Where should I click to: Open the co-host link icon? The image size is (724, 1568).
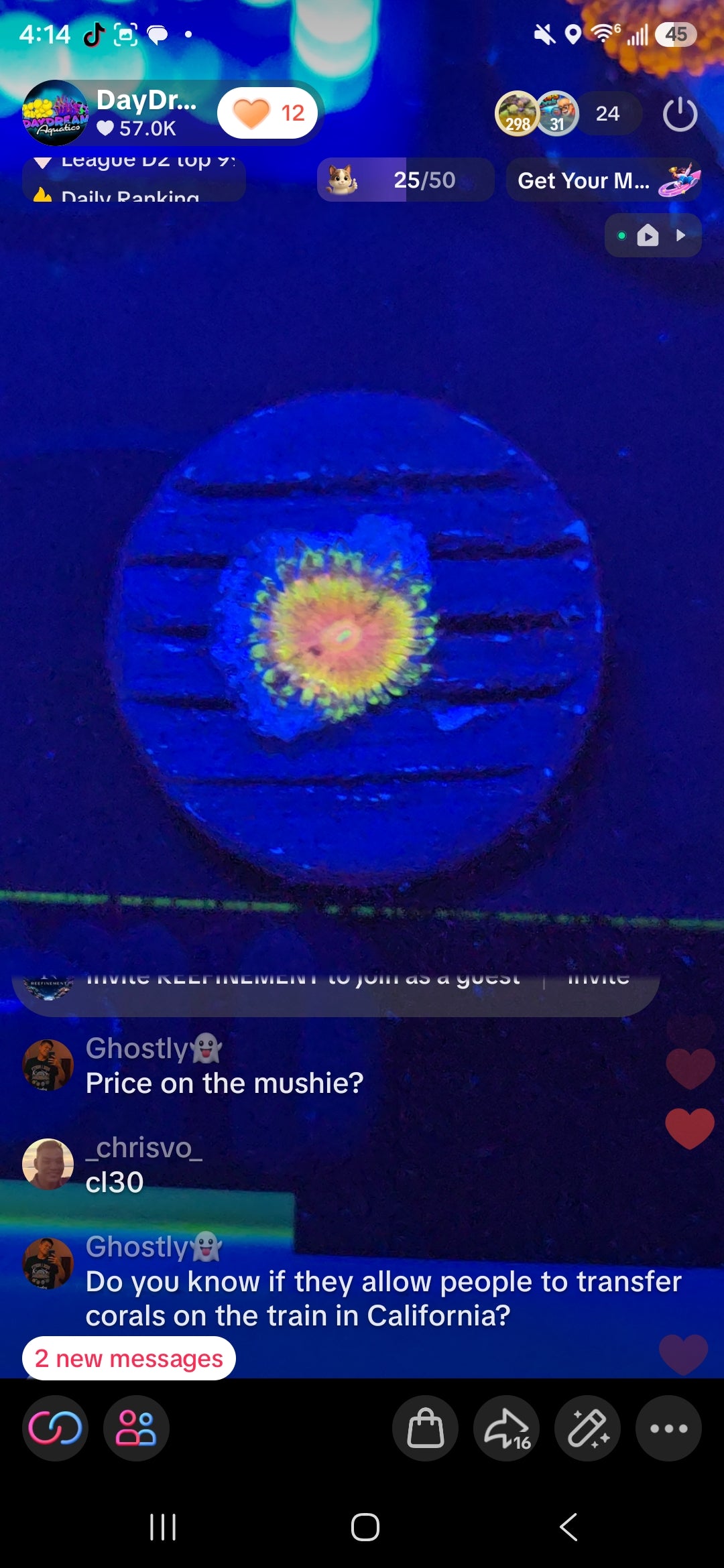(55, 1428)
